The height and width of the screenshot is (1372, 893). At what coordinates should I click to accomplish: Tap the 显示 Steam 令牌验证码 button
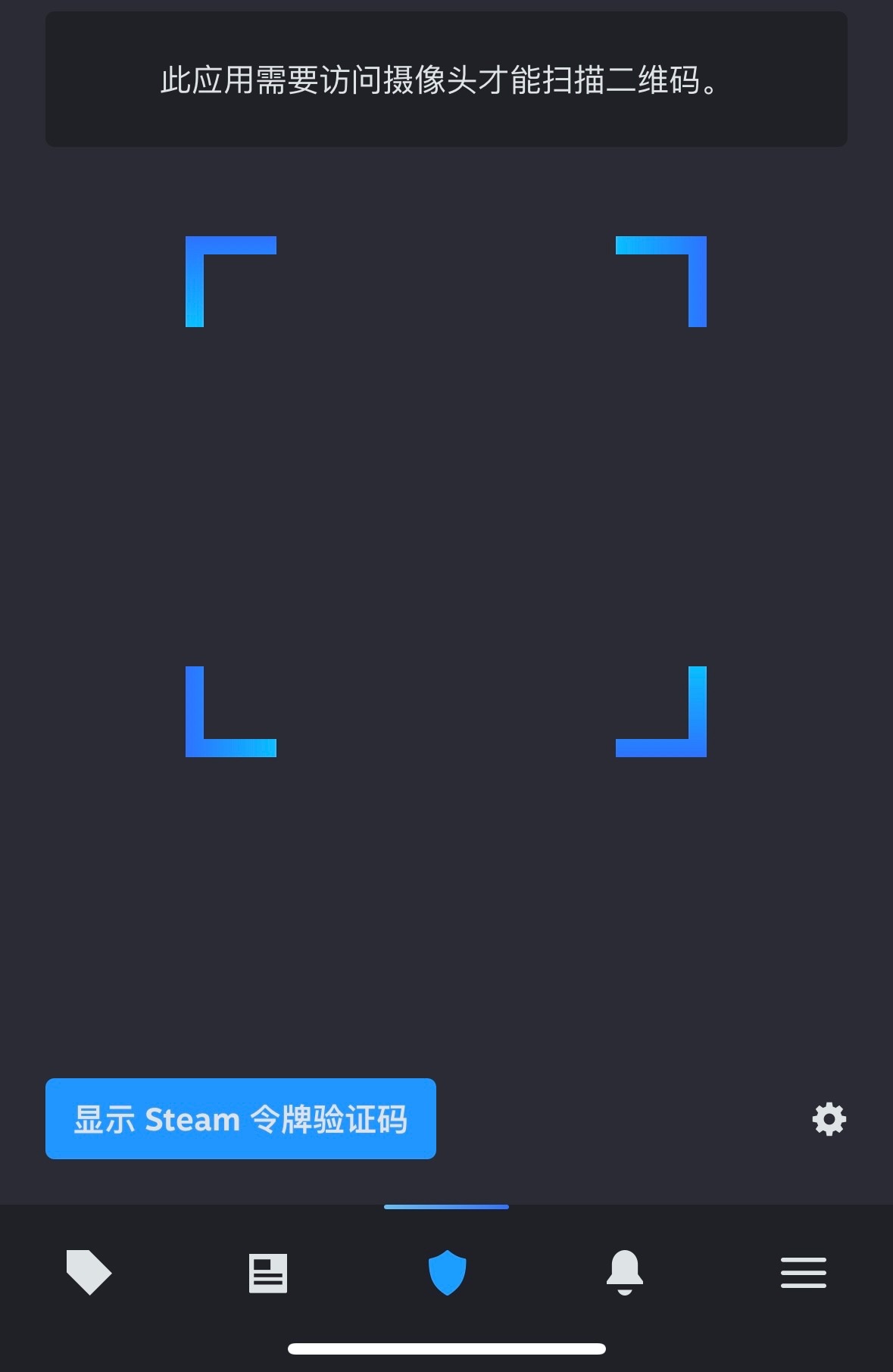(240, 1118)
